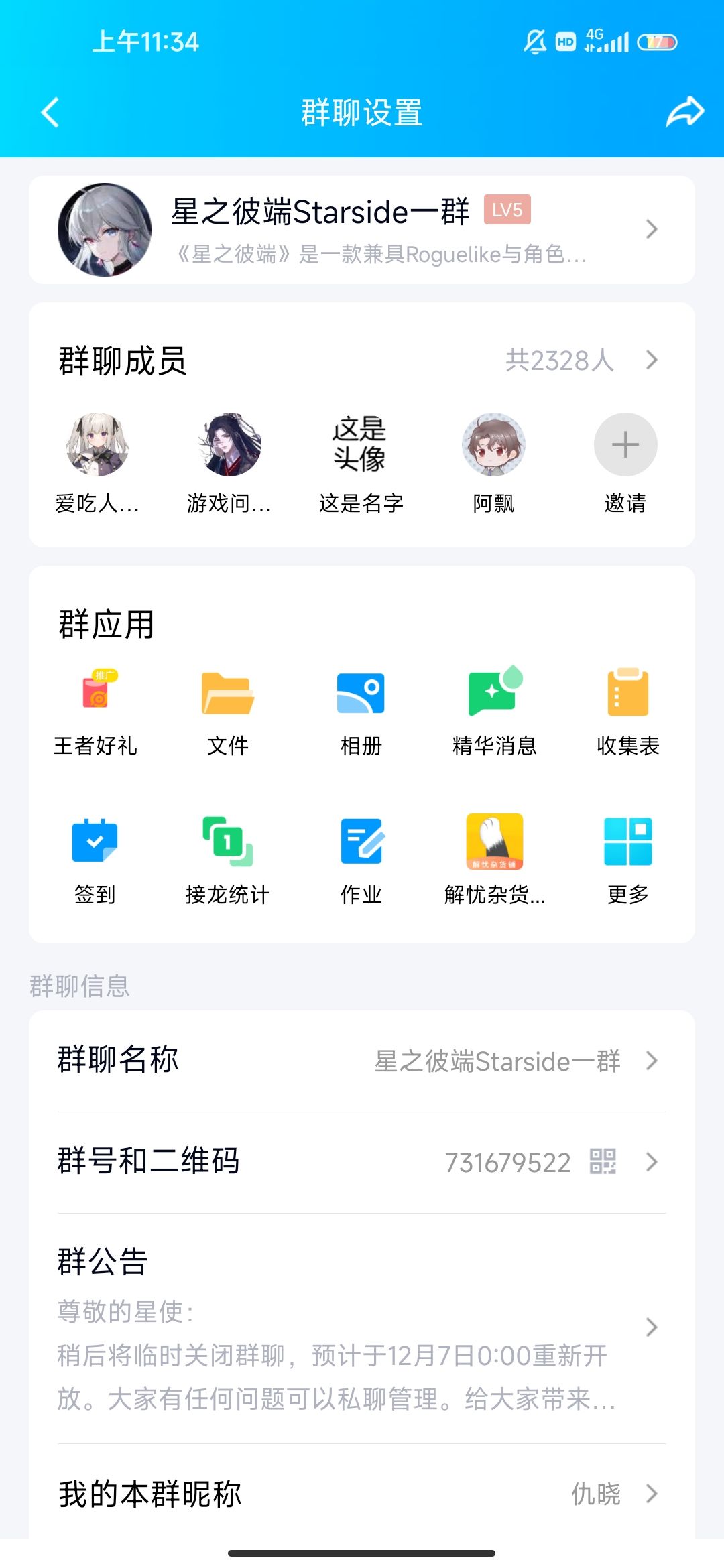View all 共2328人 group members
The image size is (724, 1568).
coord(582,360)
